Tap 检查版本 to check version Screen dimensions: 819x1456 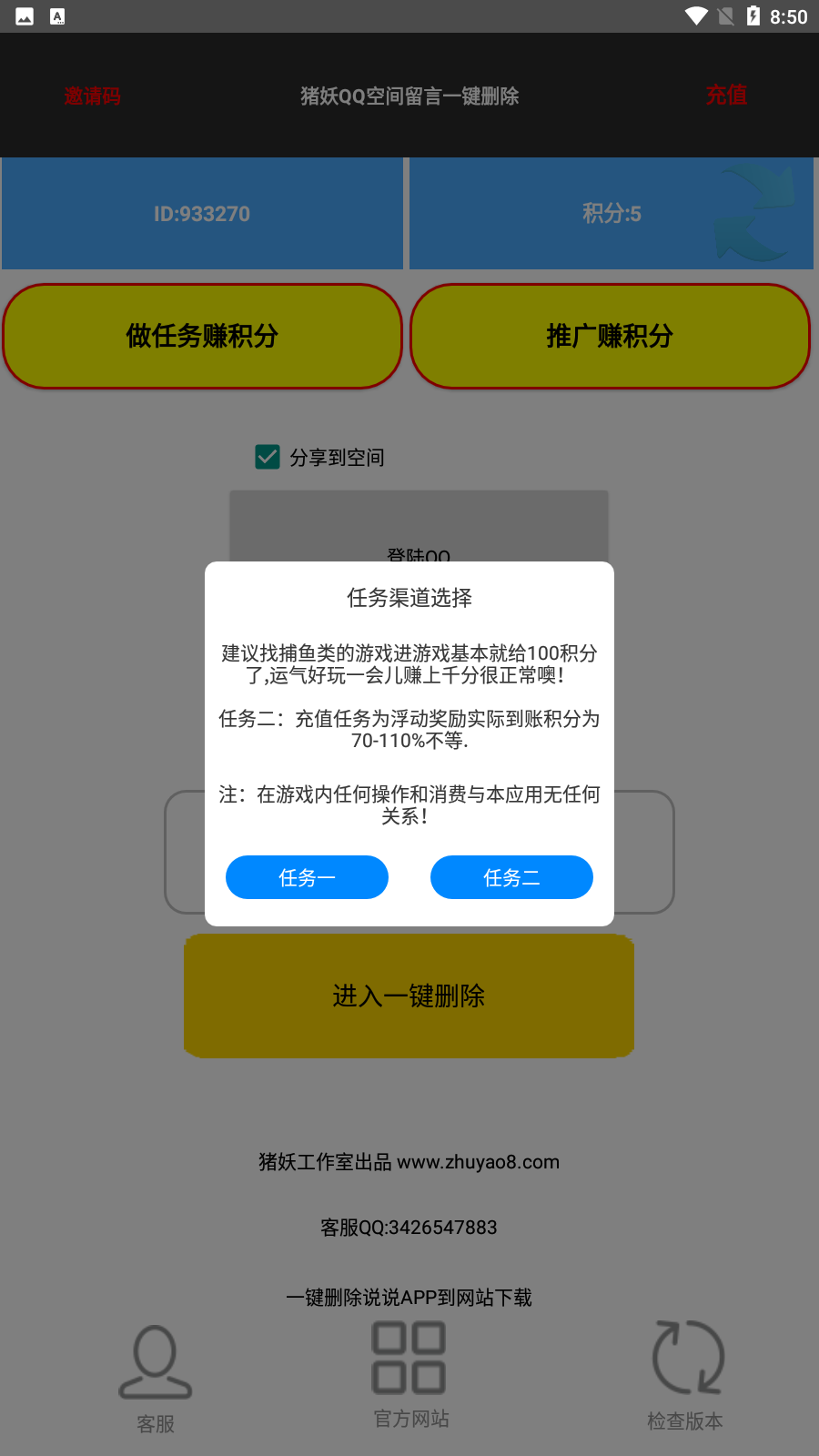687,1374
